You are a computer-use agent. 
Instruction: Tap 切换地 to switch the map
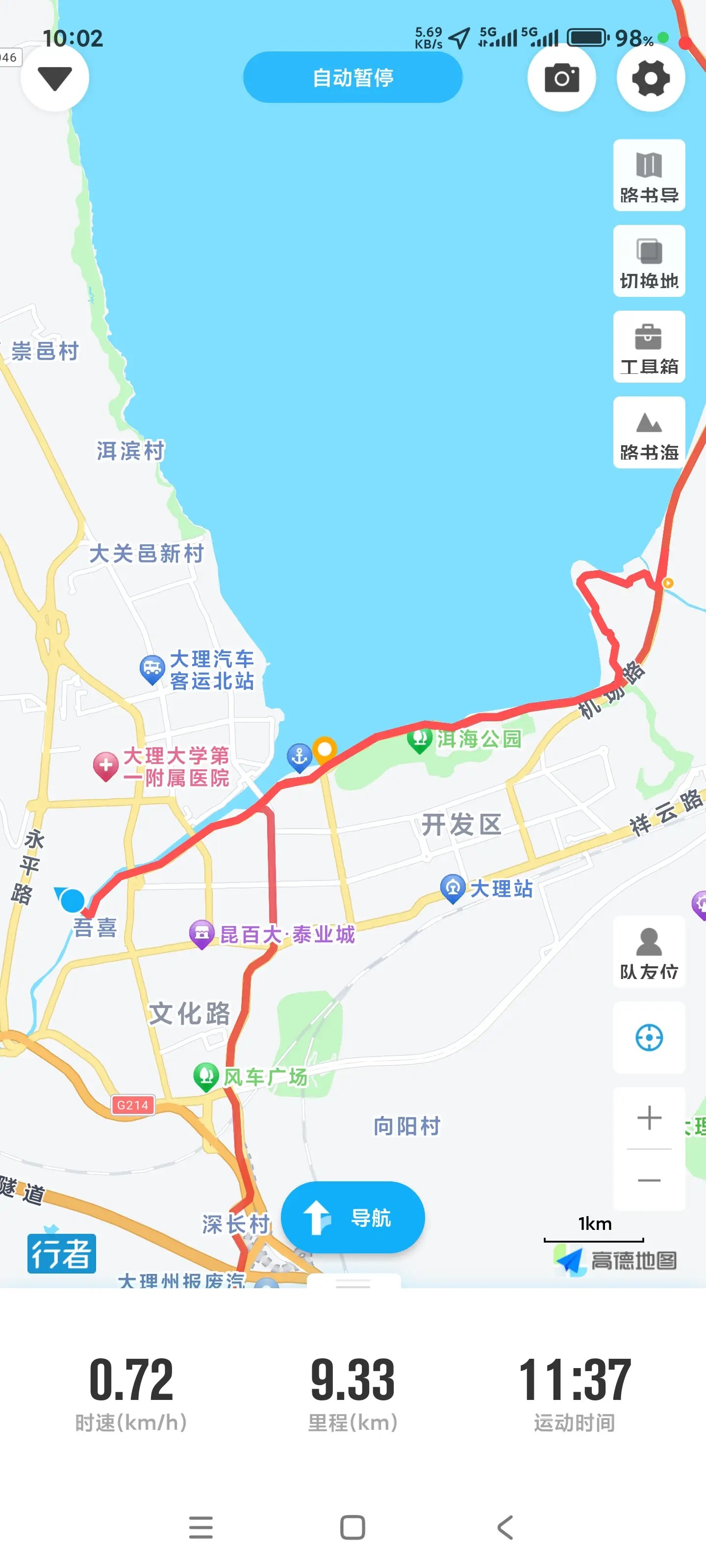[x=649, y=261]
